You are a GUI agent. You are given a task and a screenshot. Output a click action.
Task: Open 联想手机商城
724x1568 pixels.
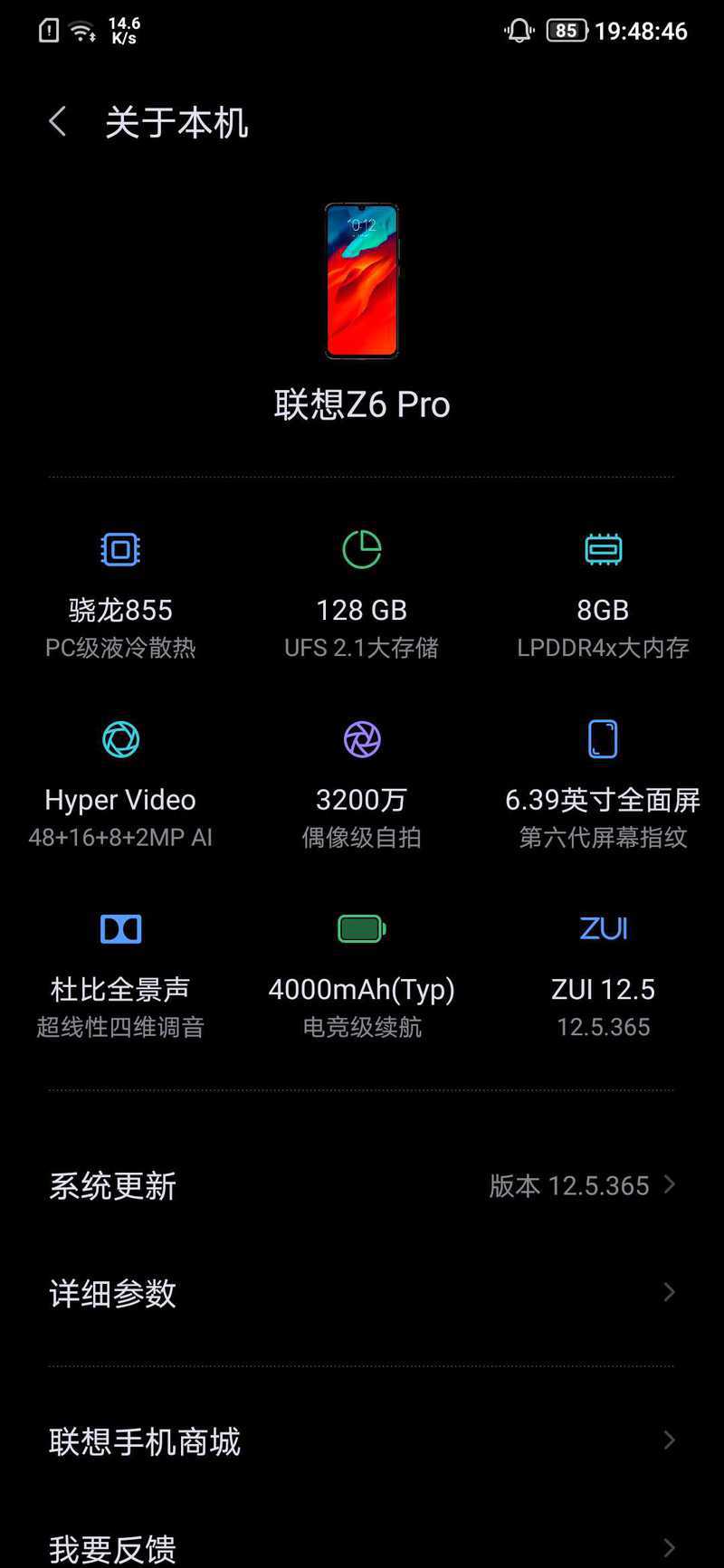(362, 1440)
